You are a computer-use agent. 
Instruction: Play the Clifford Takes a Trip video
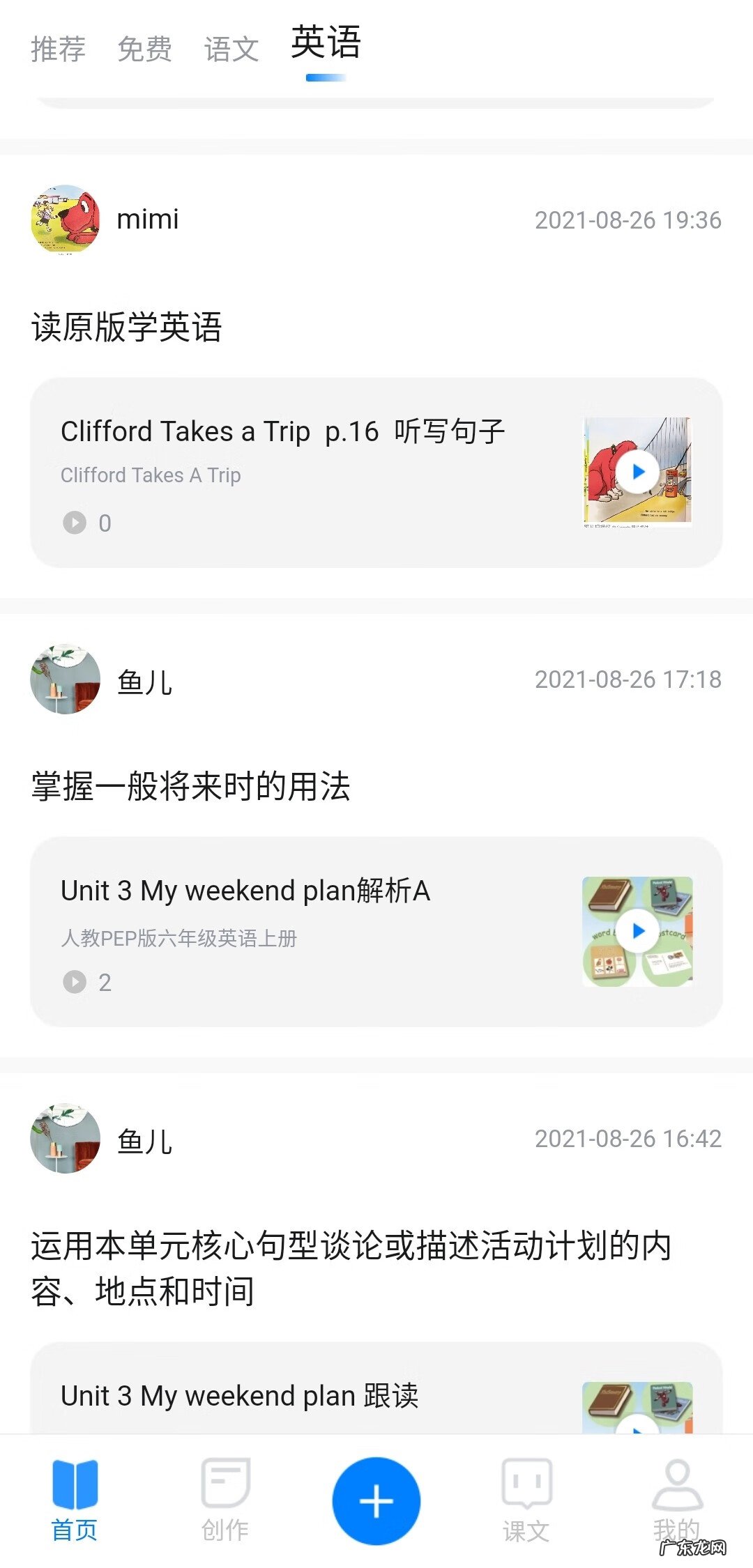[637, 472]
